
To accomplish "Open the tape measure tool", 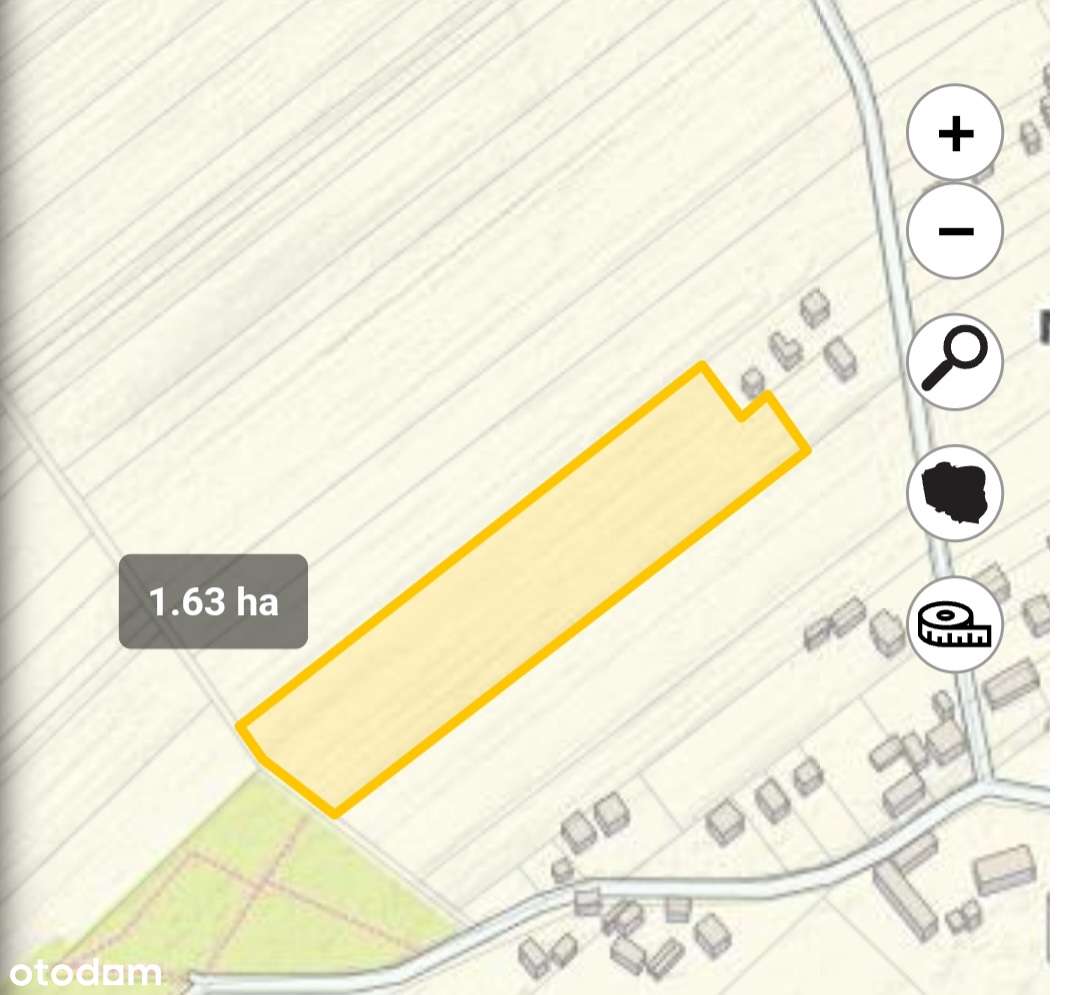I will [x=955, y=624].
